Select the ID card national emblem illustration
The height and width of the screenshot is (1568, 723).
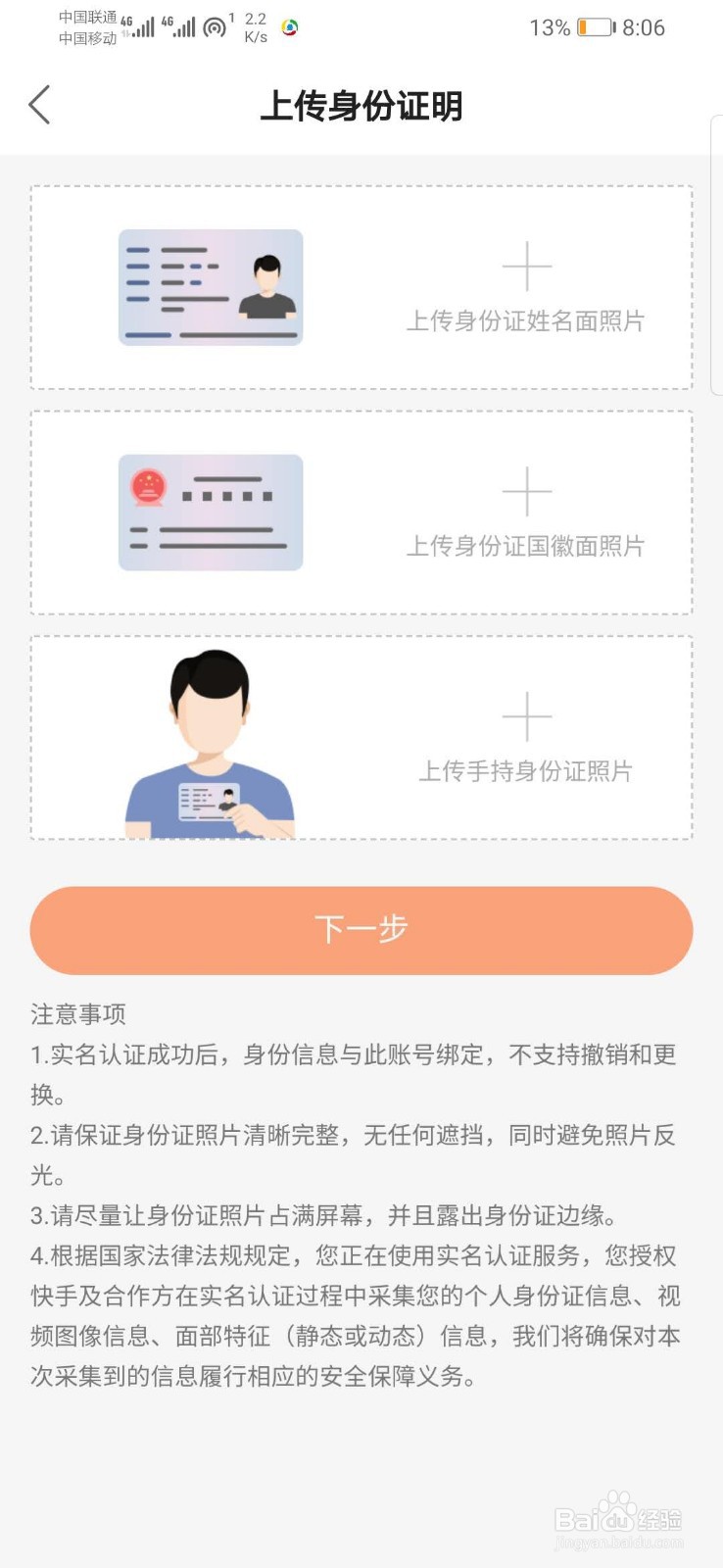coord(211,511)
